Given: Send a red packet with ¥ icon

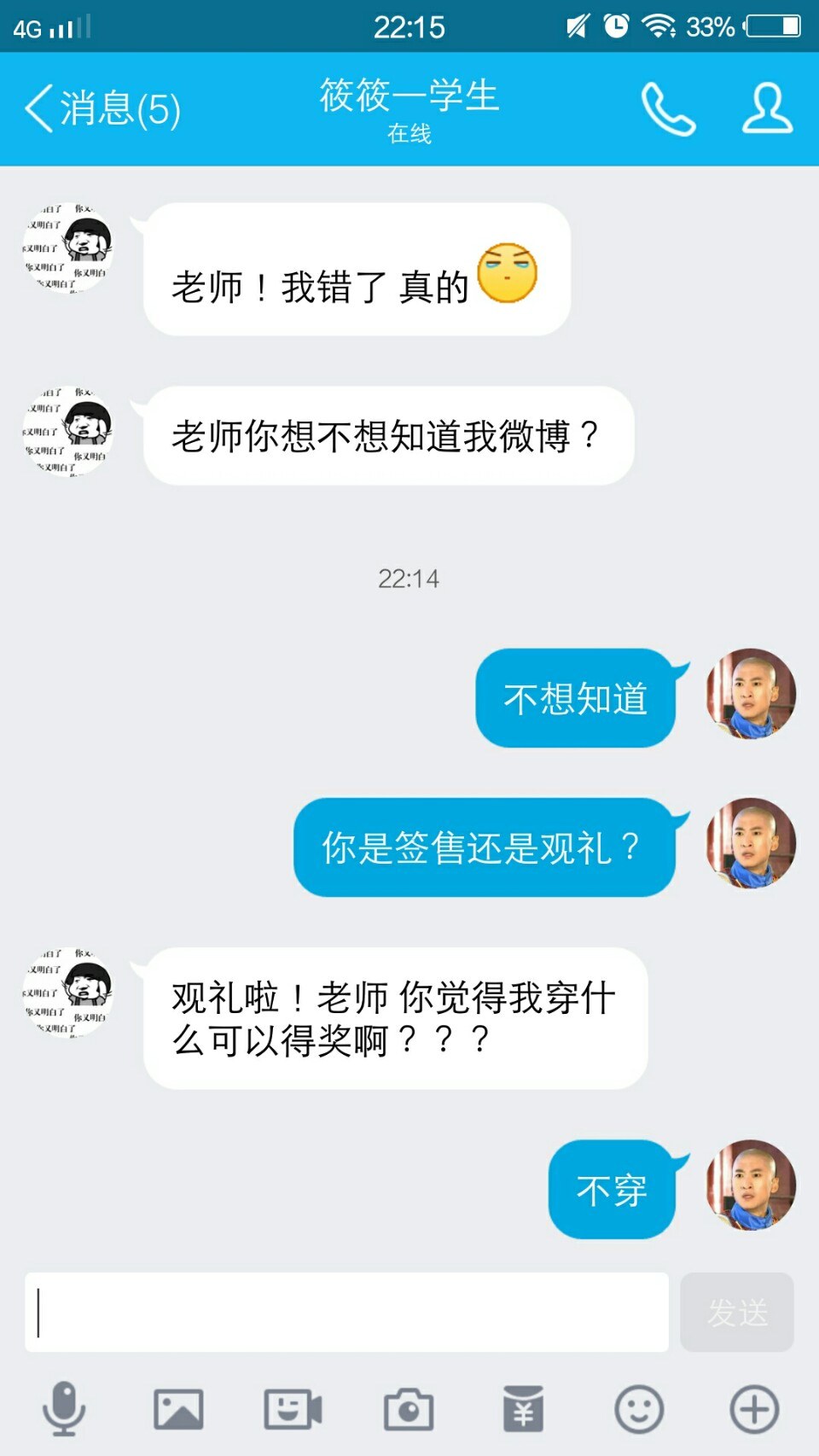Looking at the screenshot, I should tap(523, 1408).
